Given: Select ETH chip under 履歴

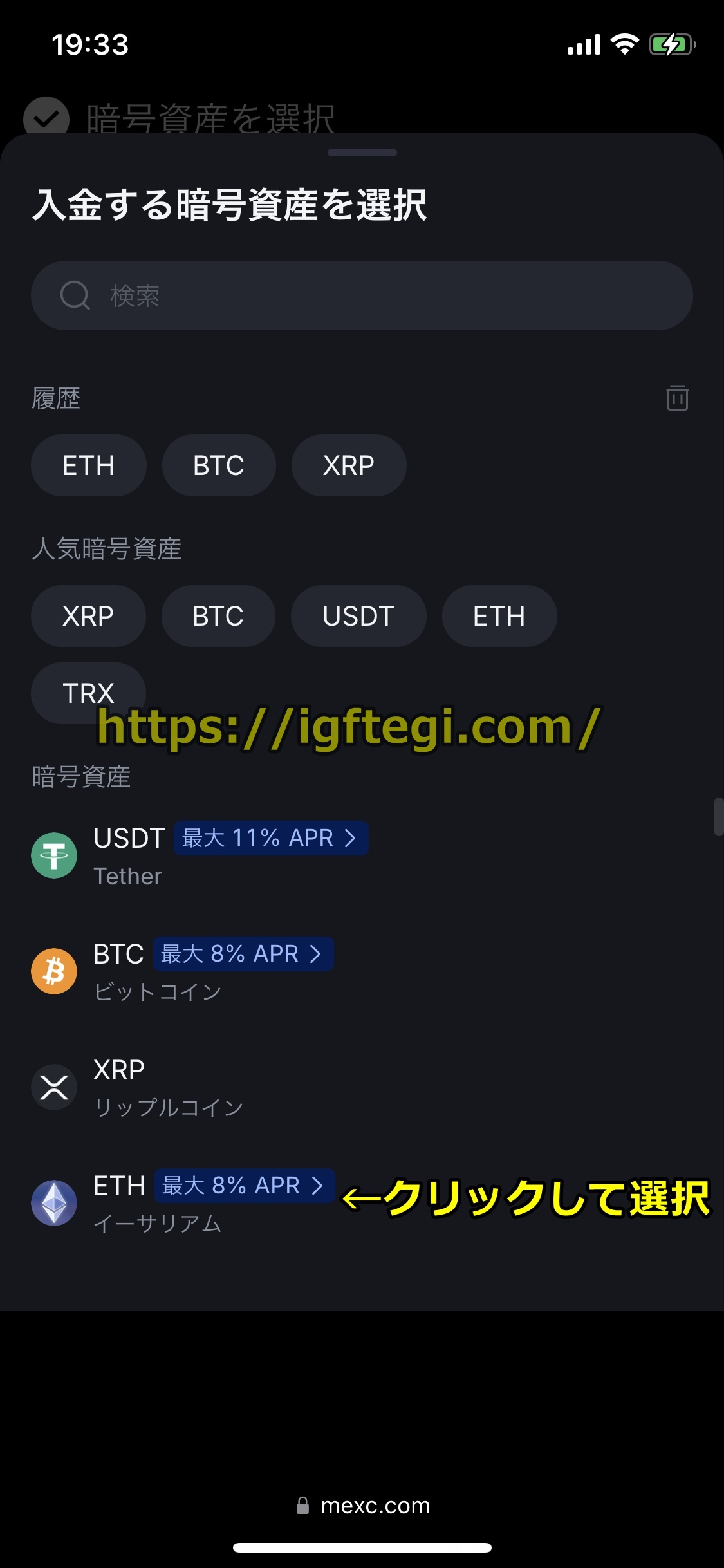Looking at the screenshot, I should coord(89,465).
